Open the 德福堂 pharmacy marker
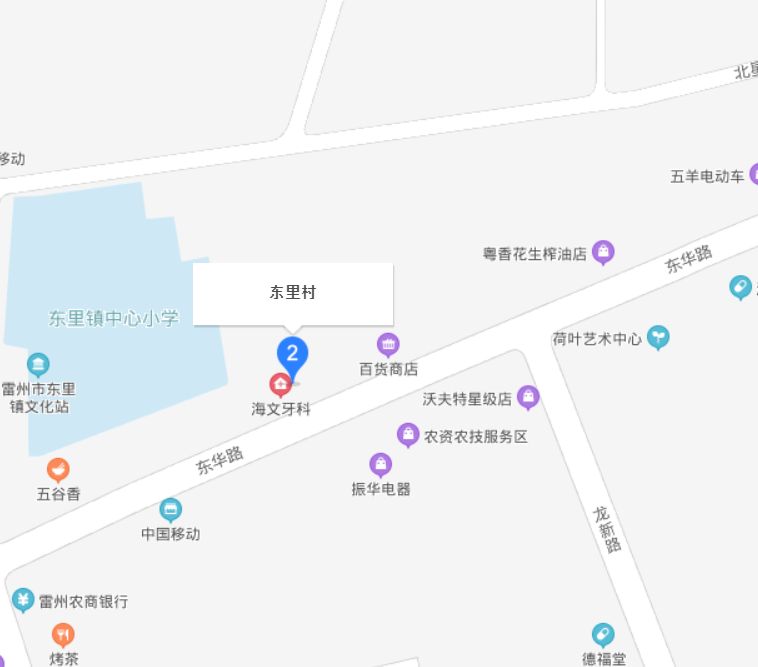 [x=603, y=634]
